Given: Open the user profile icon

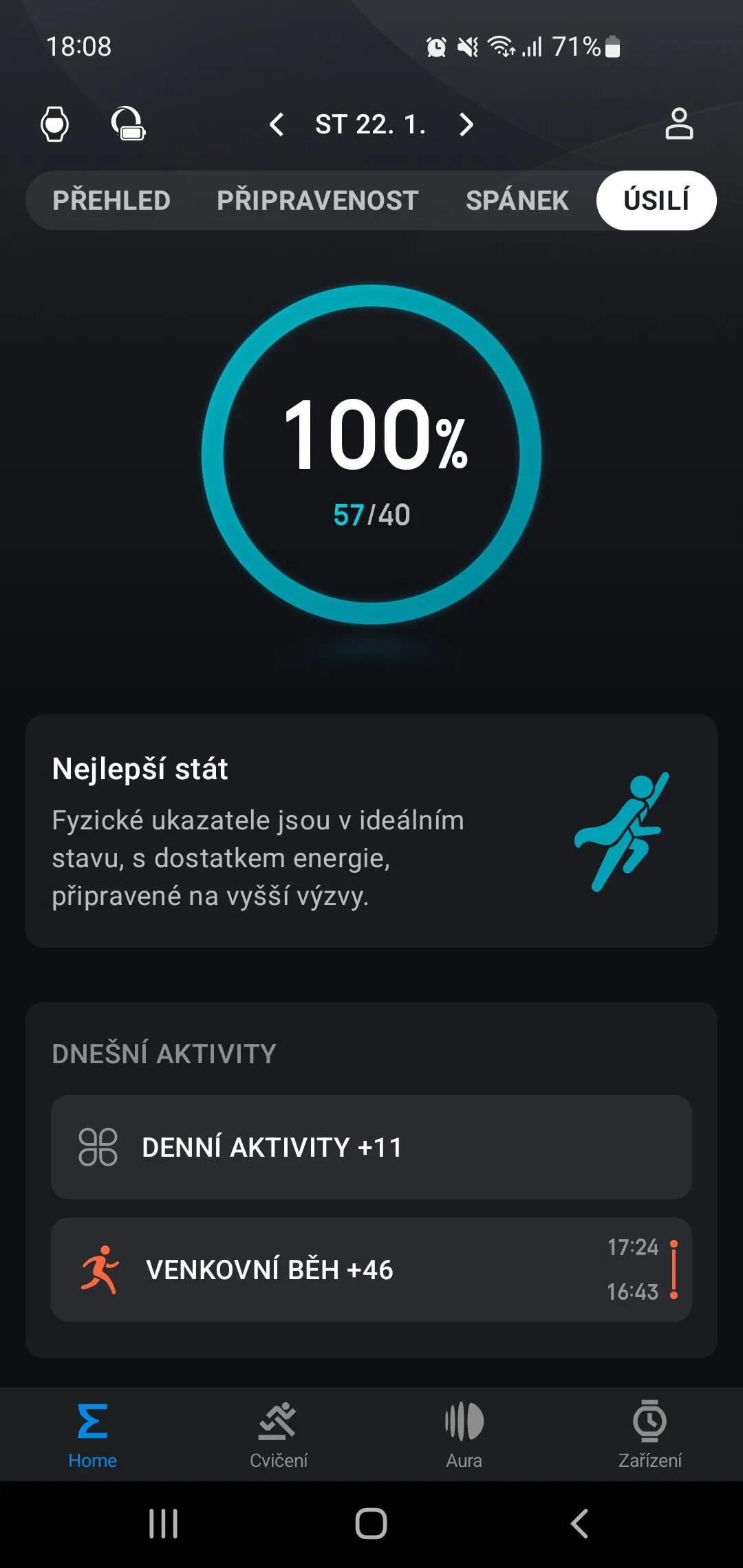Looking at the screenshot, I should coord(679,124).
